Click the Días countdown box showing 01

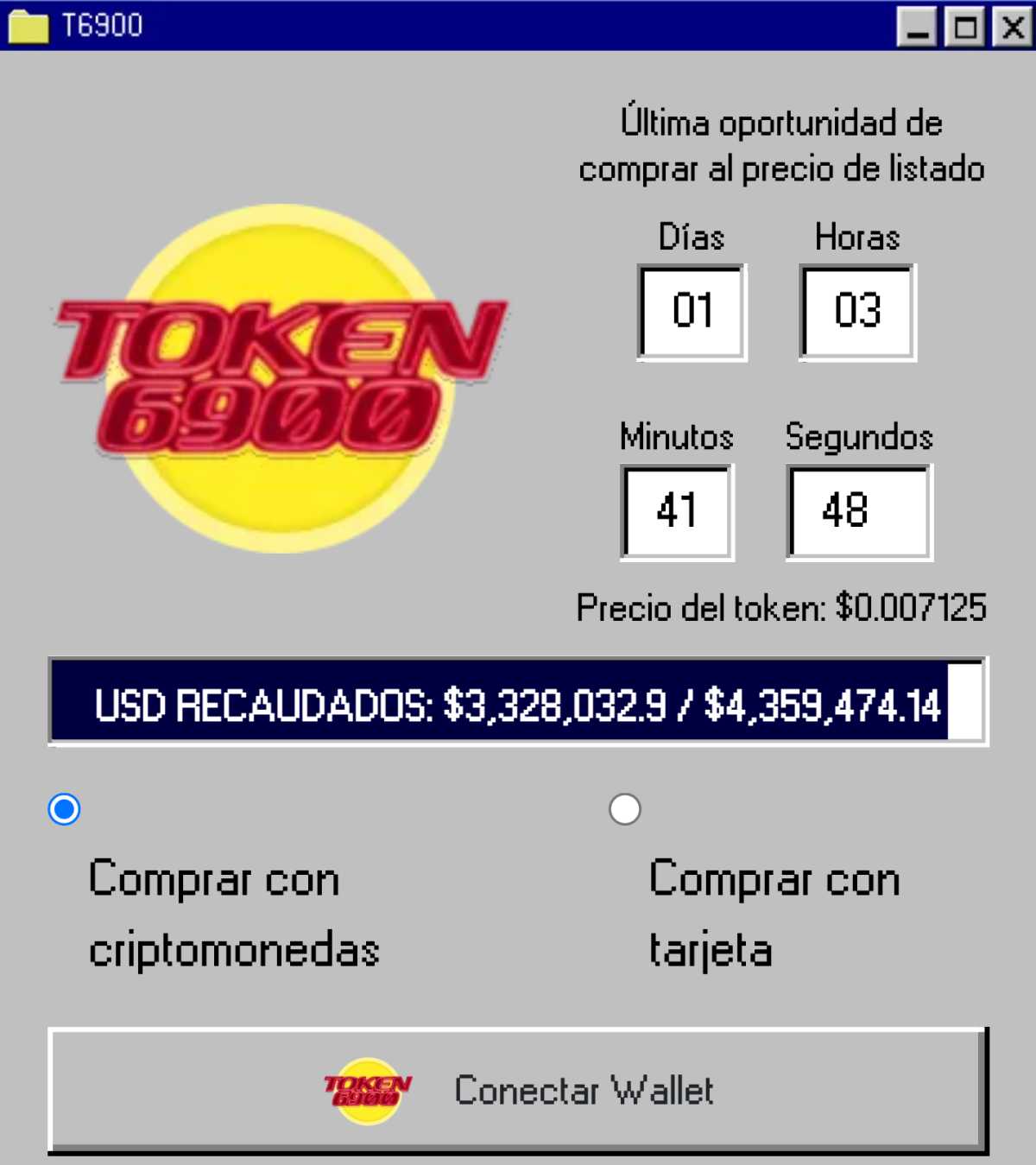tap(691, 312)
